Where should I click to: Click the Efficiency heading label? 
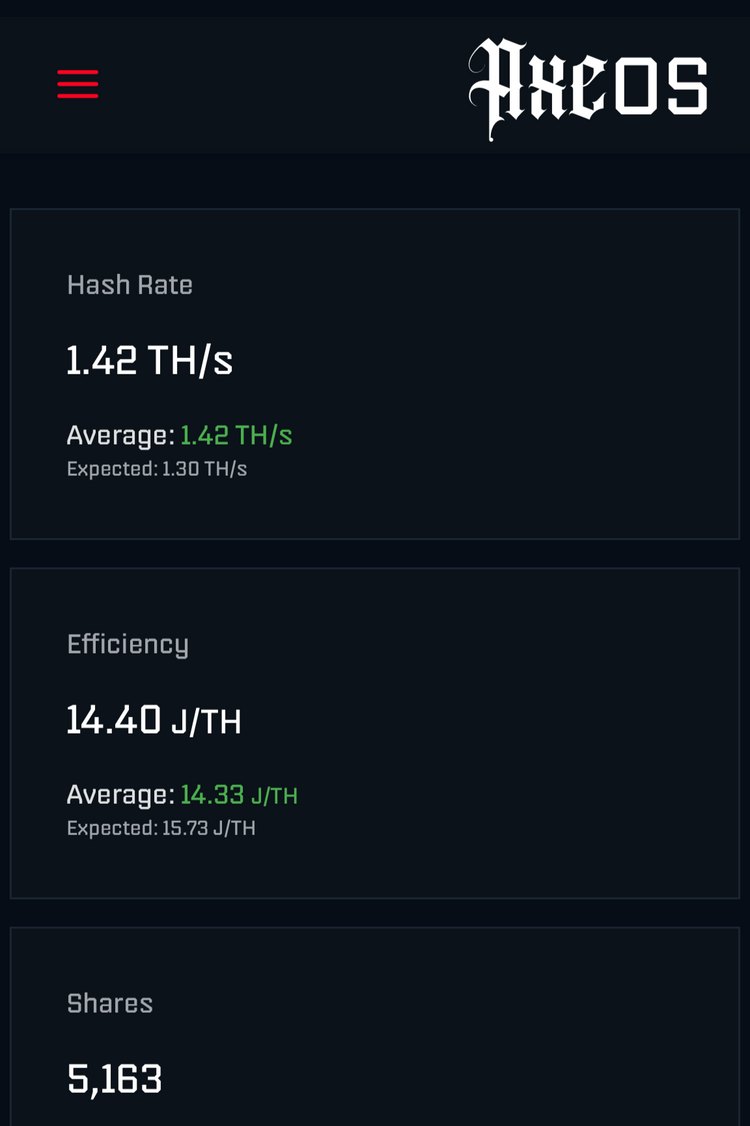(x=127, y=644)
